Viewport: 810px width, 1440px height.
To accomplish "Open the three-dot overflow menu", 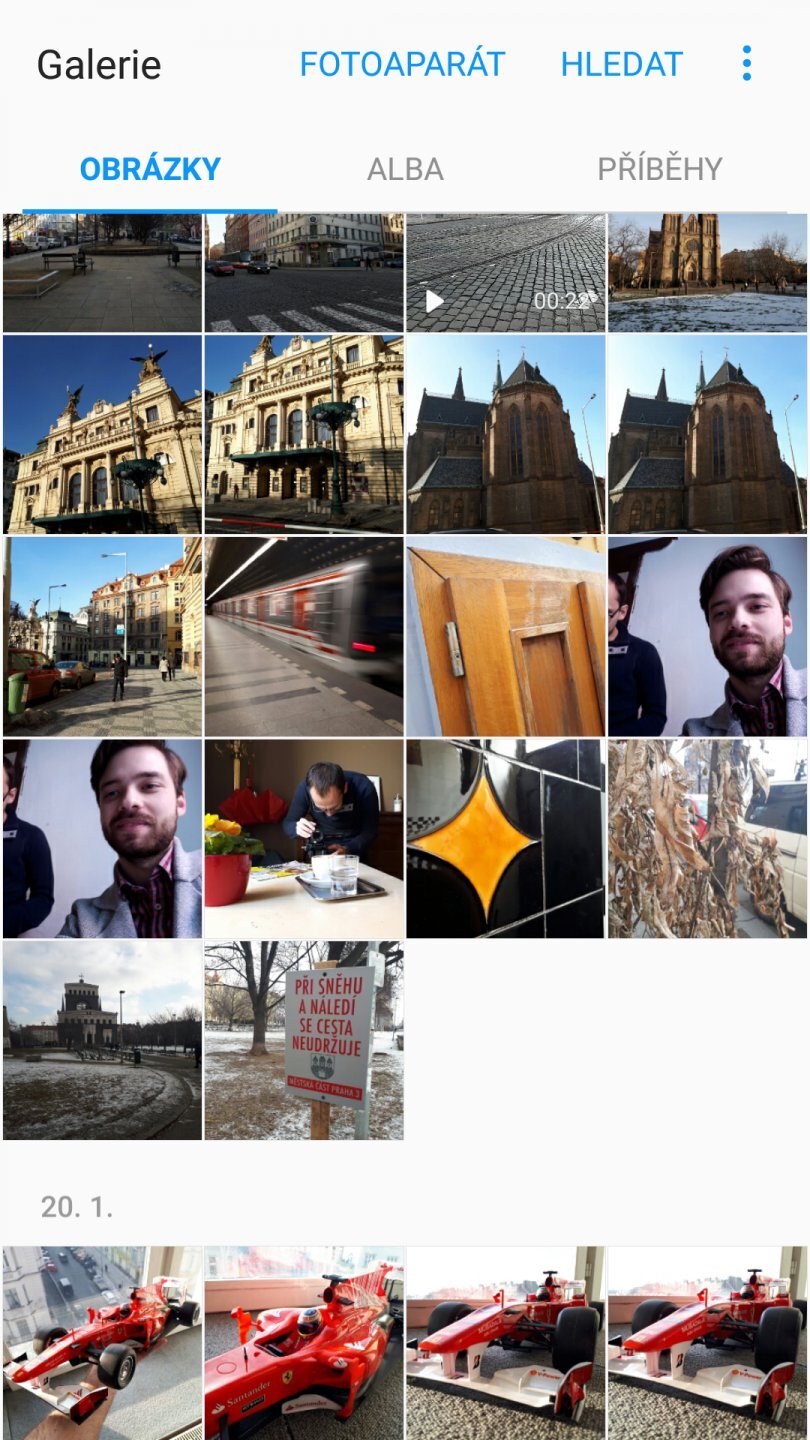I will coord(746,64).
